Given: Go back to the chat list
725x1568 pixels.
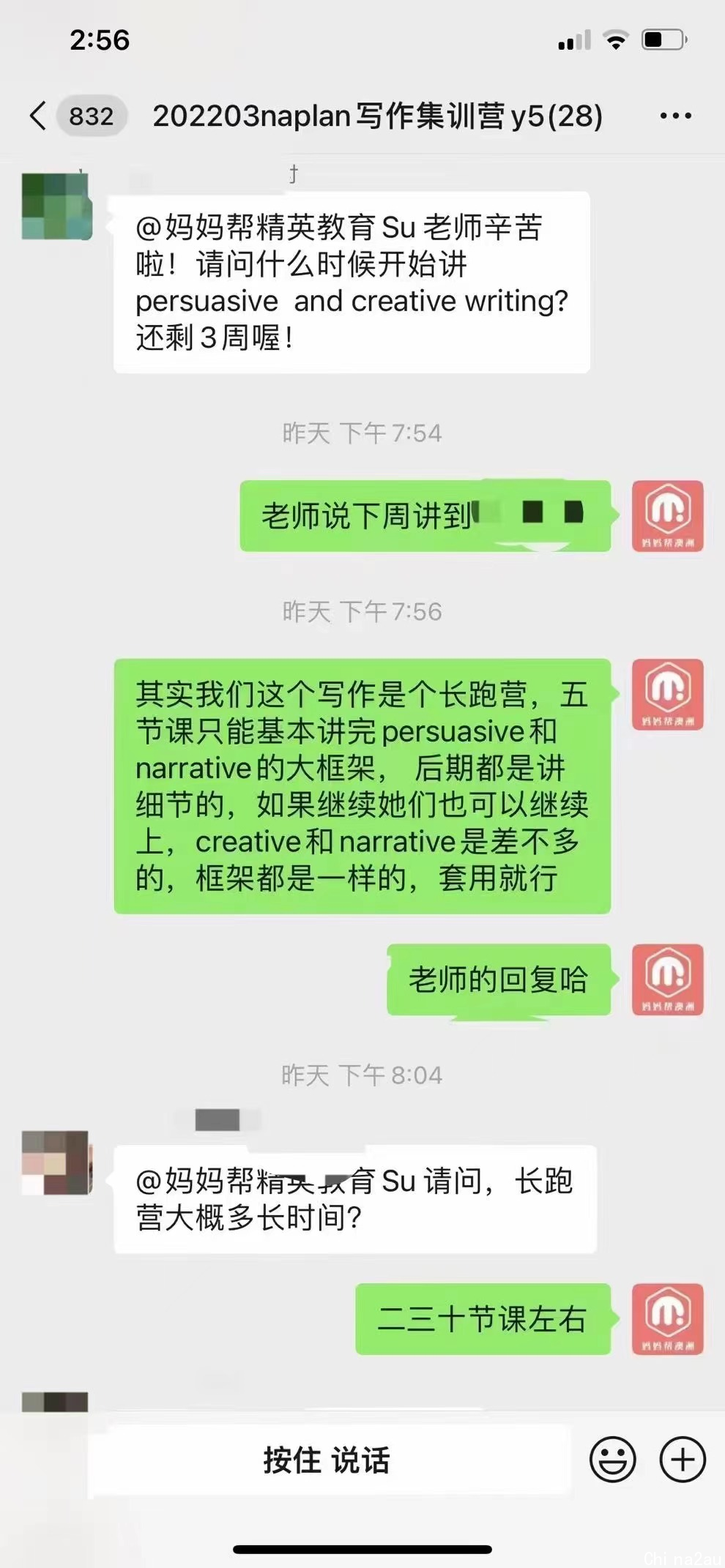Looking at the screenshot, I should coord(38,116).
